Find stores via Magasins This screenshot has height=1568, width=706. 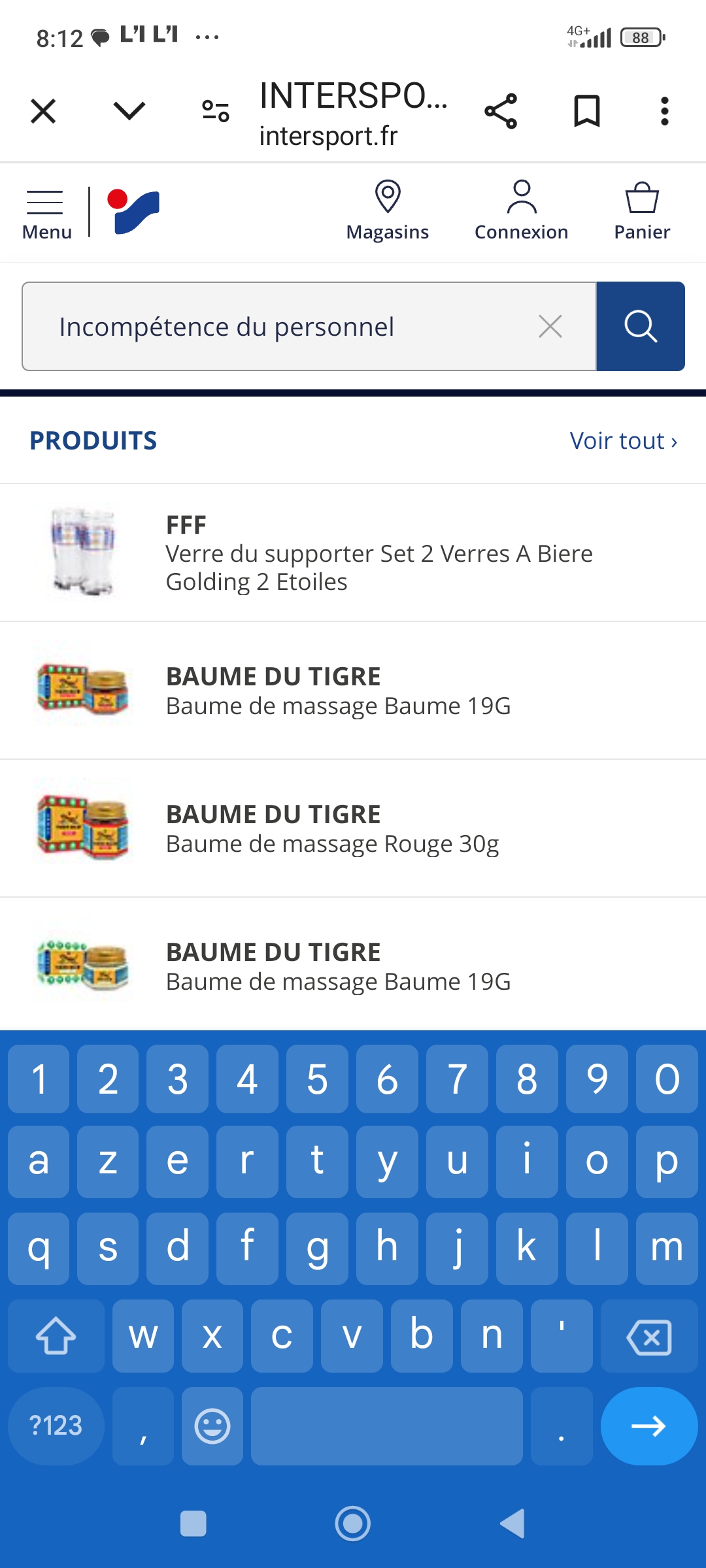[387, 212]
